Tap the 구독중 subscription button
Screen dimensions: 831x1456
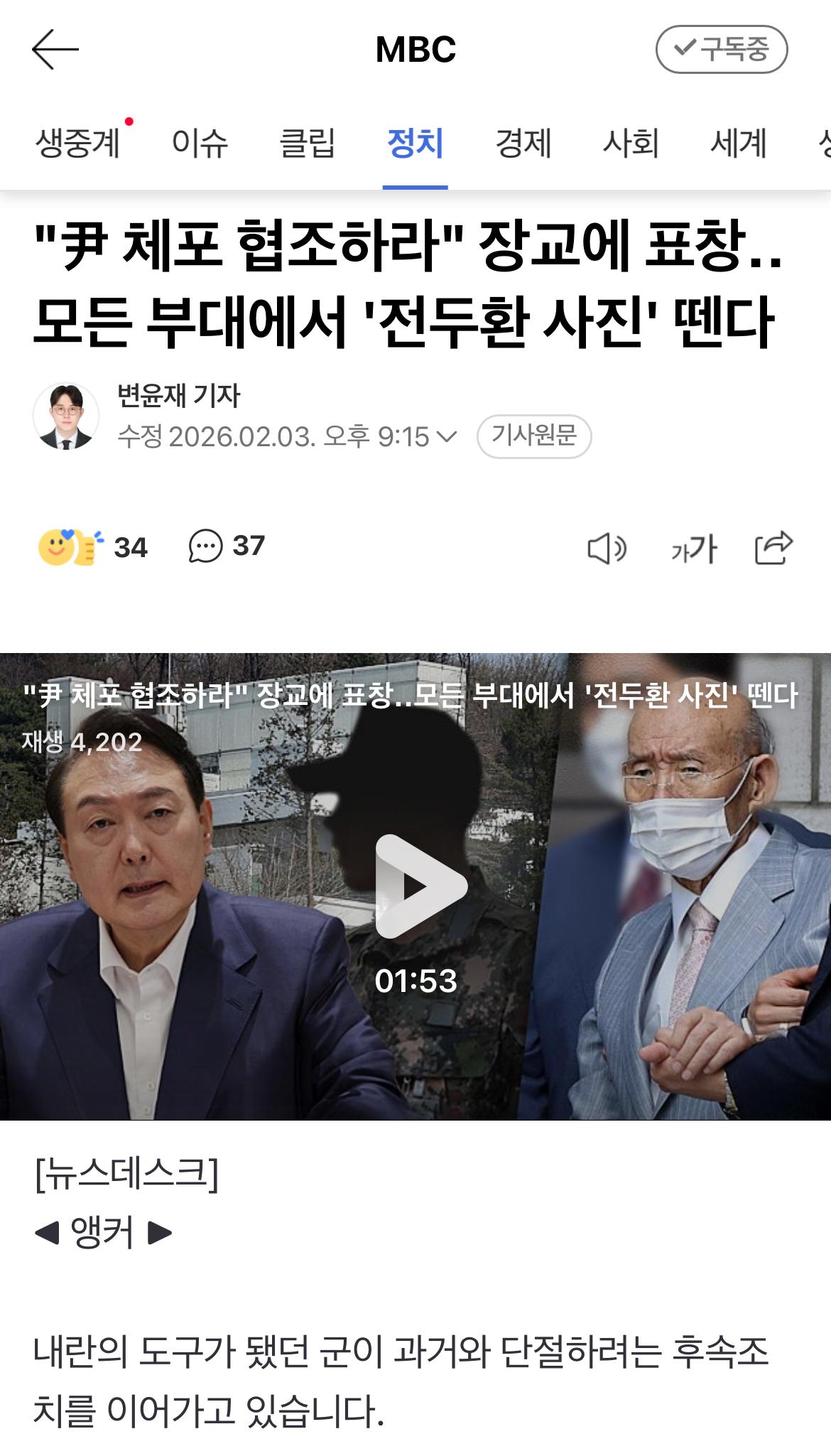click(x=721, y=50)
